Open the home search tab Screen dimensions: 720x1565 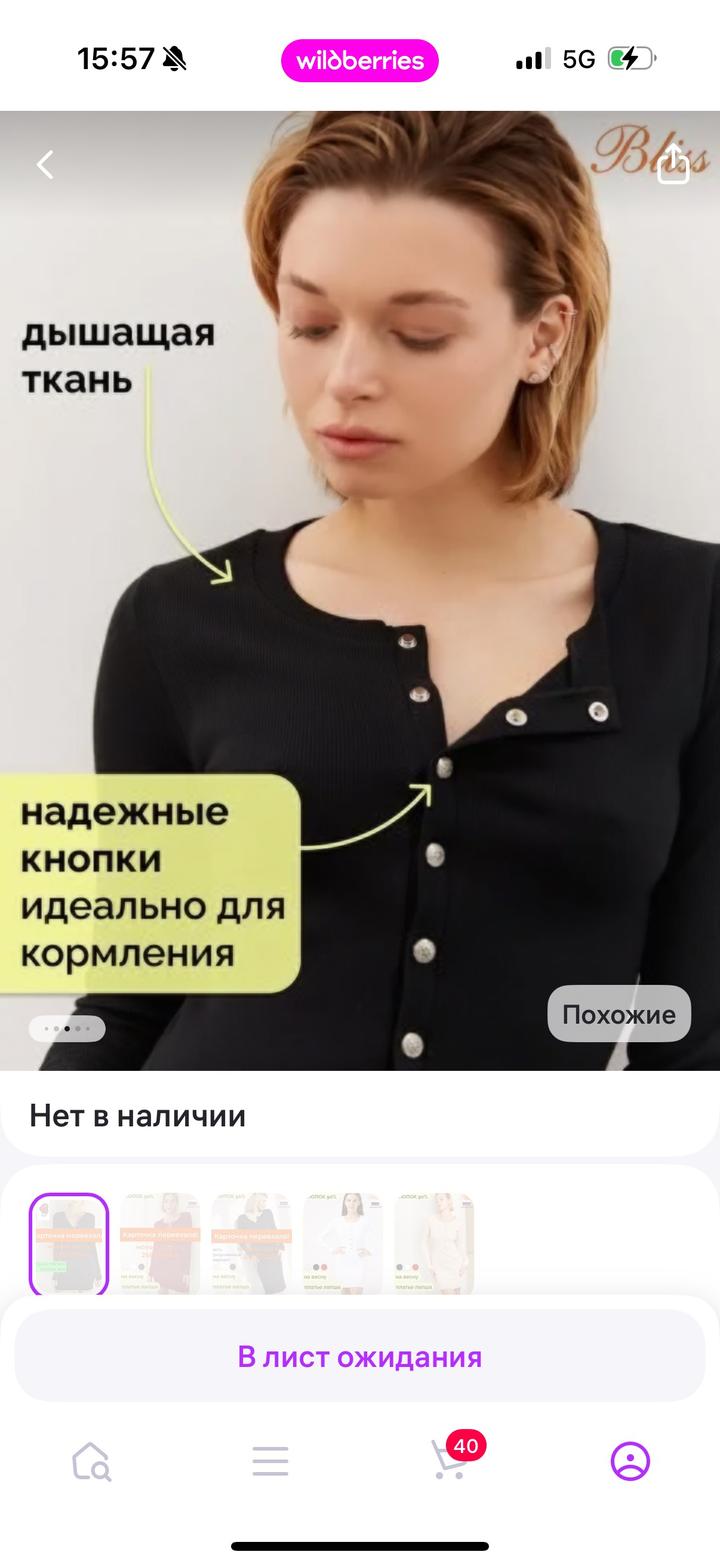(91, 1461)
